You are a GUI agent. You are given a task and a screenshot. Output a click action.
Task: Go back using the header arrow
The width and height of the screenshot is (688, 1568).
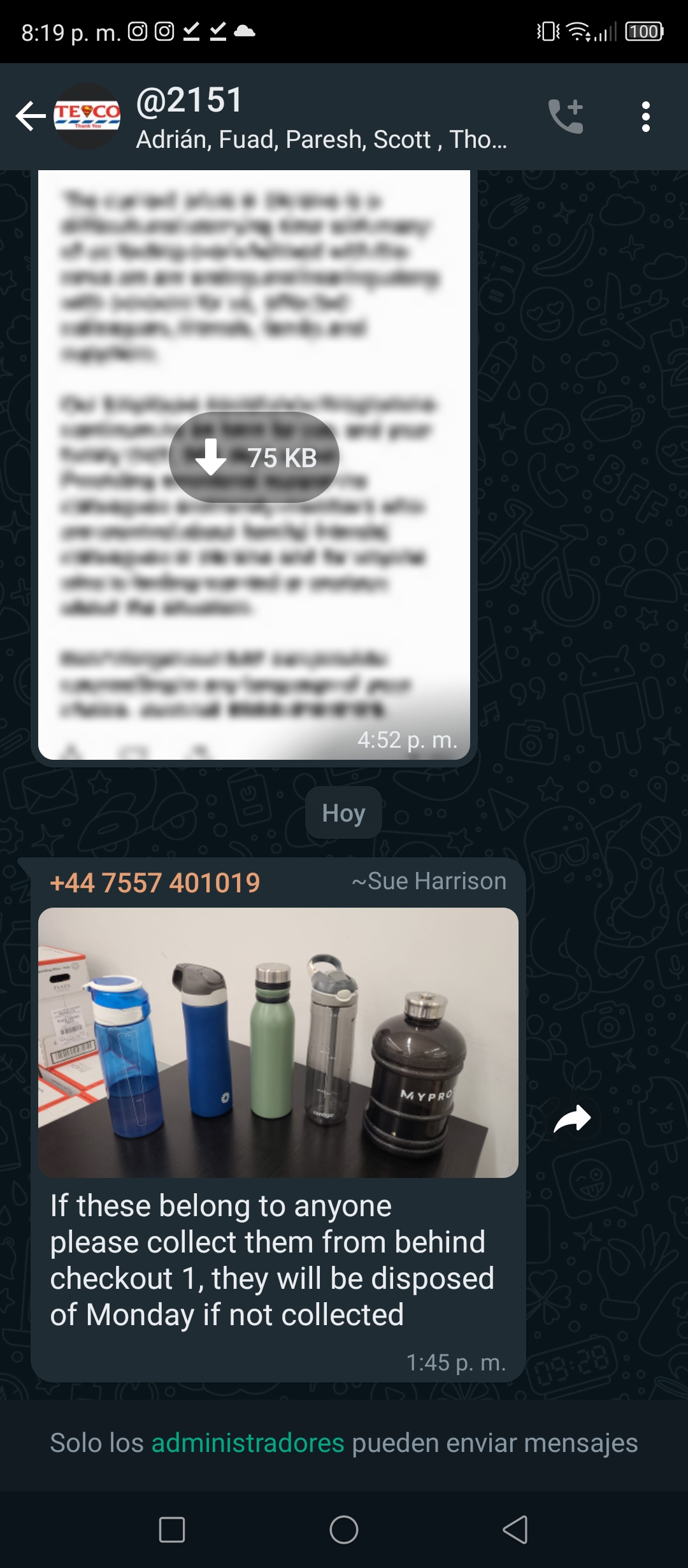tap(31, 117)
